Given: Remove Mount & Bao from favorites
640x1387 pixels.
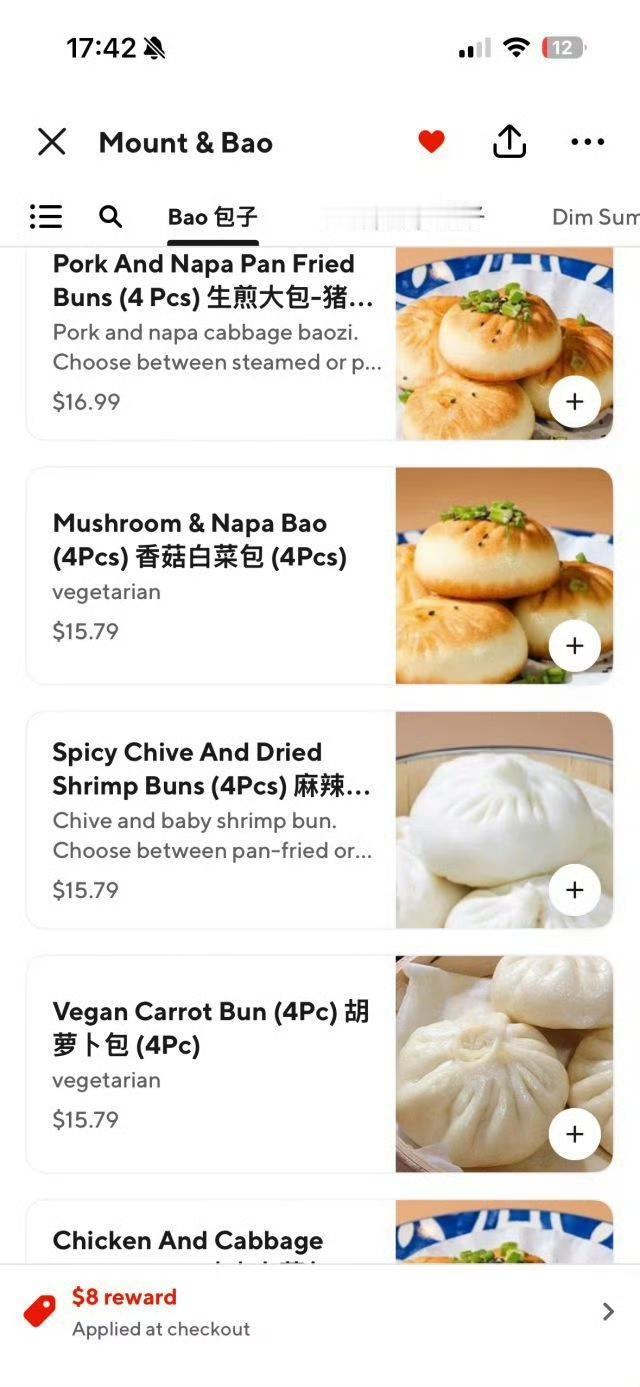Looking at the screenshot, I should (x=431, y=142).
